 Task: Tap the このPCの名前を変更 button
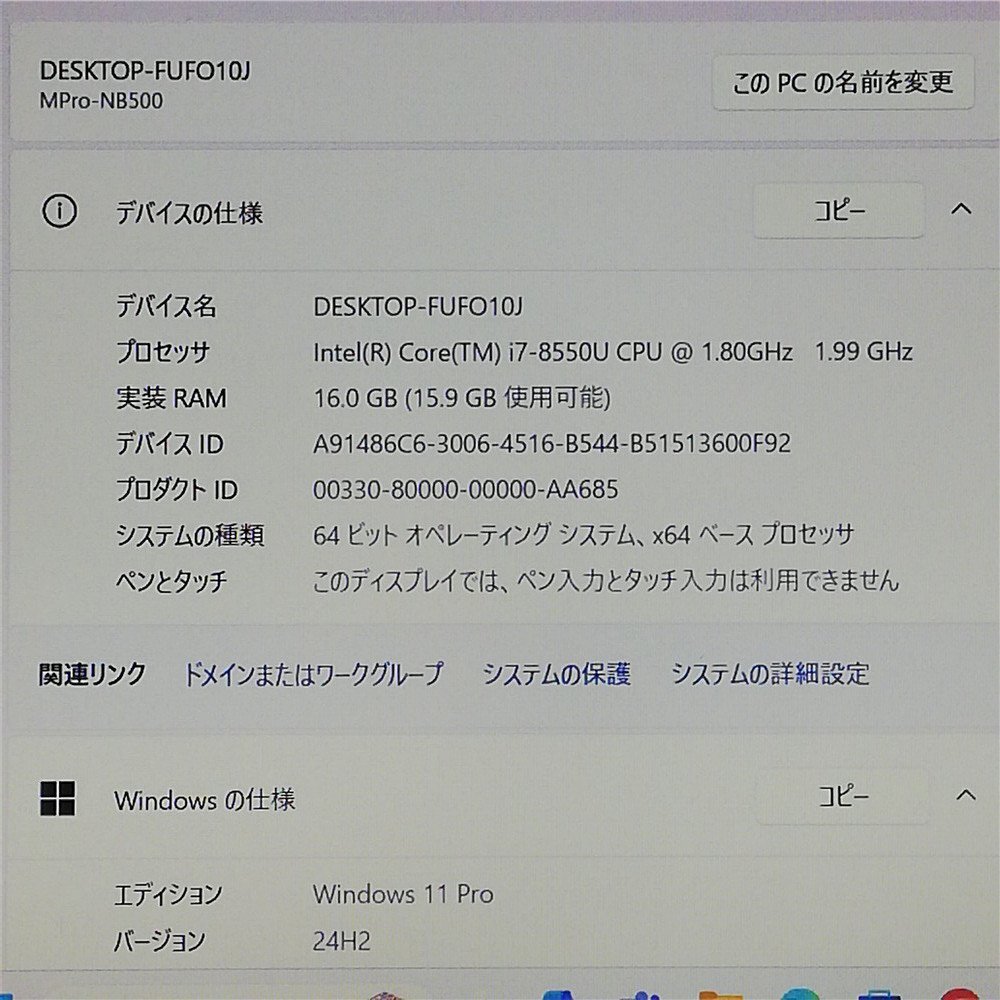point(843,82)
